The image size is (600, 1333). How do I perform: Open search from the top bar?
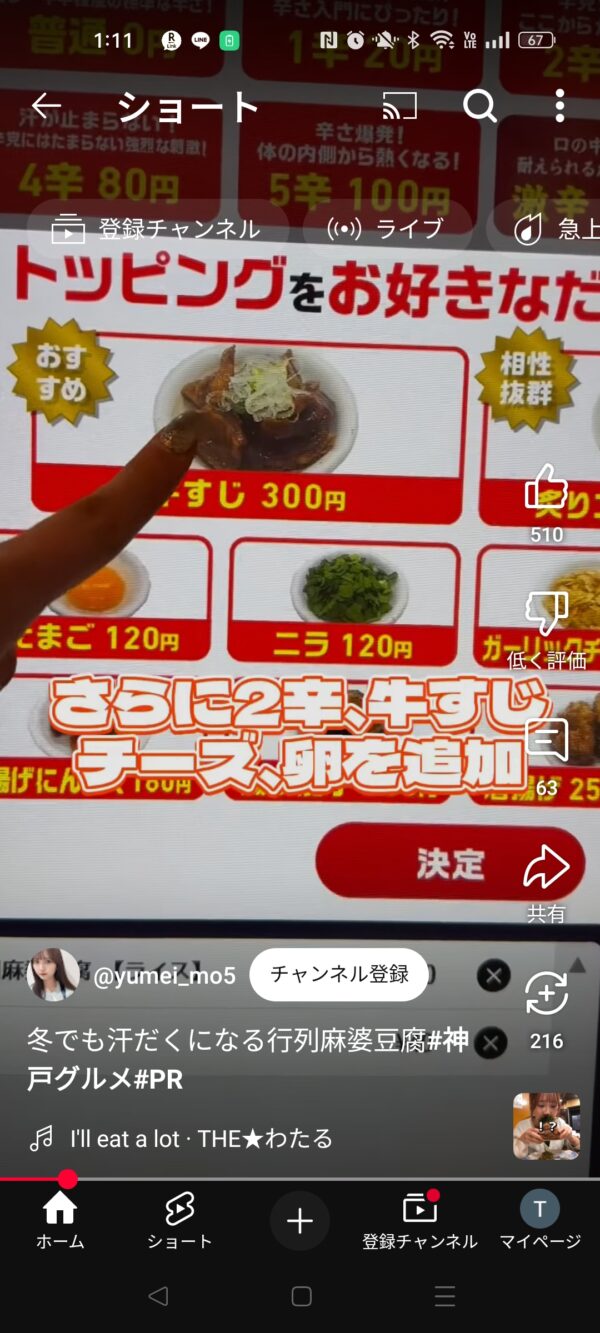480,106
